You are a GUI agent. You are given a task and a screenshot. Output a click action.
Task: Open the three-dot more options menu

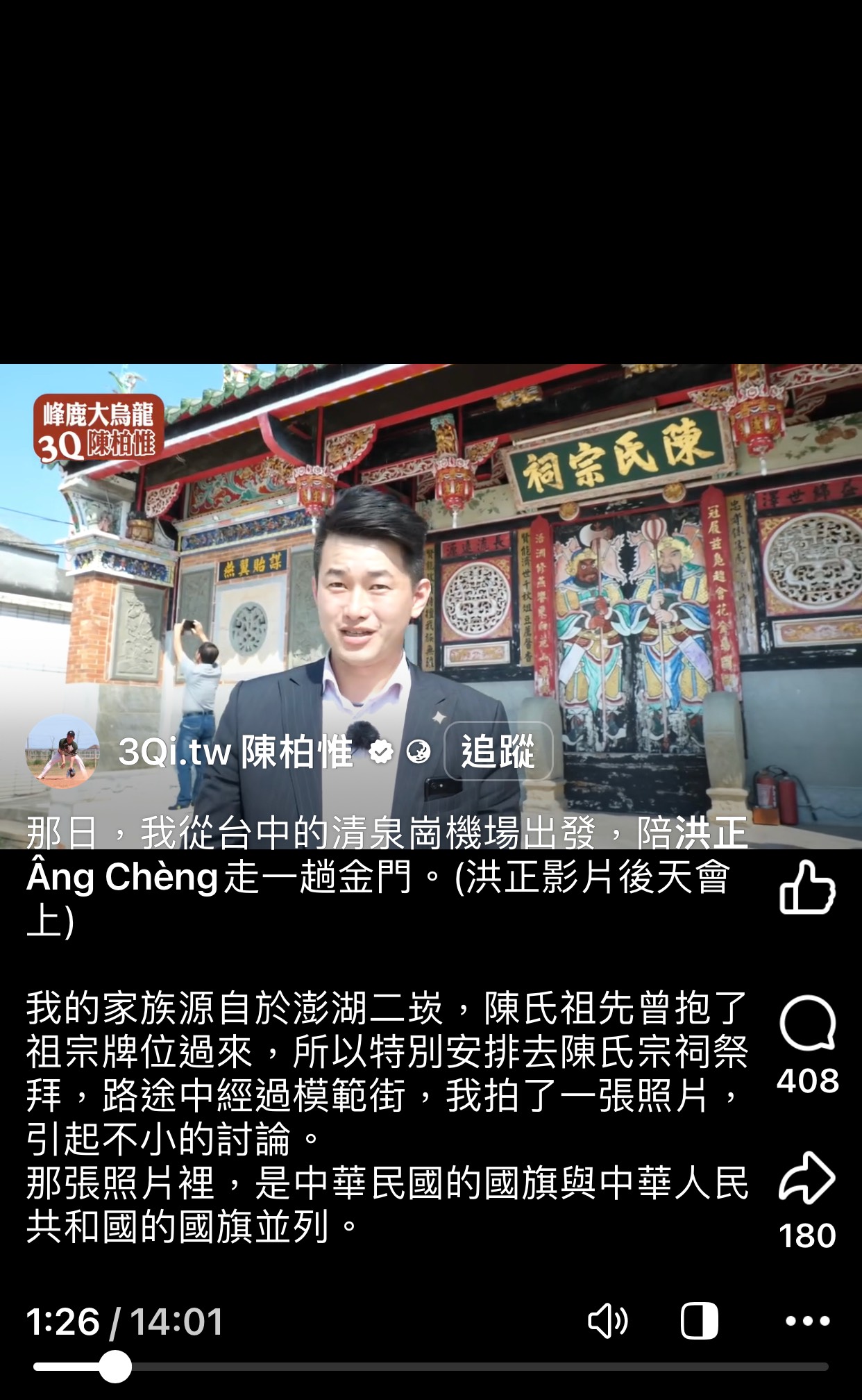point(807,1321)
